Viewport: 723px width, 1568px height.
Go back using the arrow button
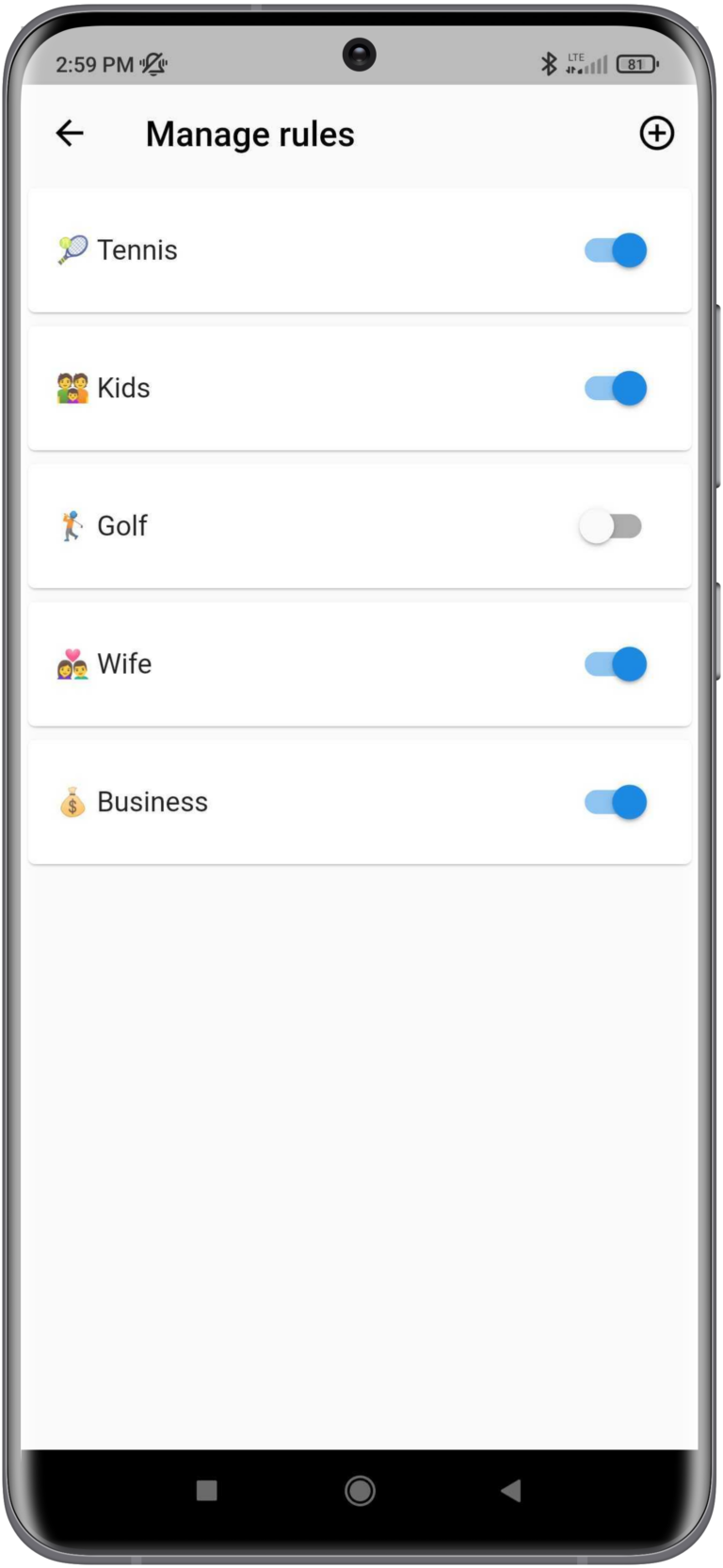click(x=70, y=133)
